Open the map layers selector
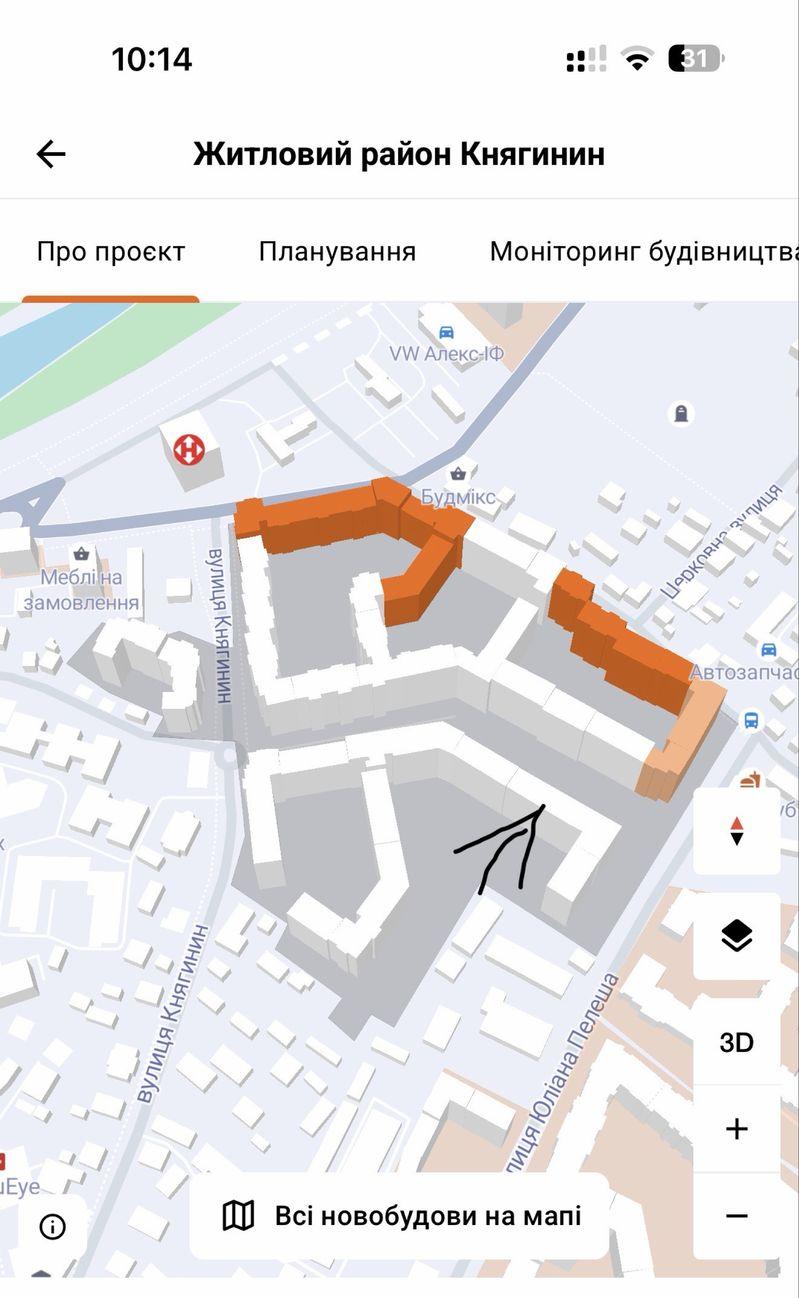The image size is (799, 1298). [737, 937]
